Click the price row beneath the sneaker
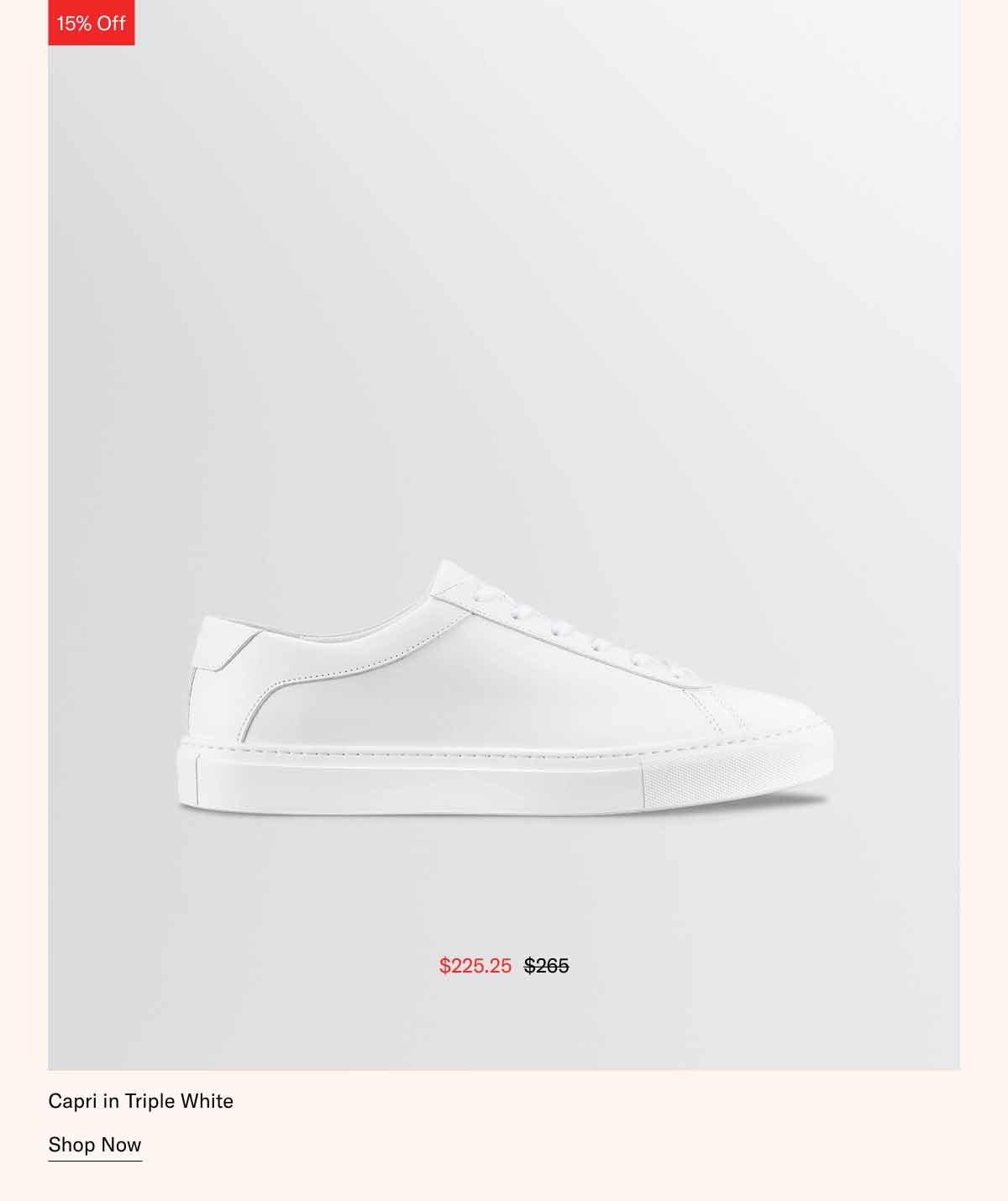1008x1201 pixels. [504, 968]
